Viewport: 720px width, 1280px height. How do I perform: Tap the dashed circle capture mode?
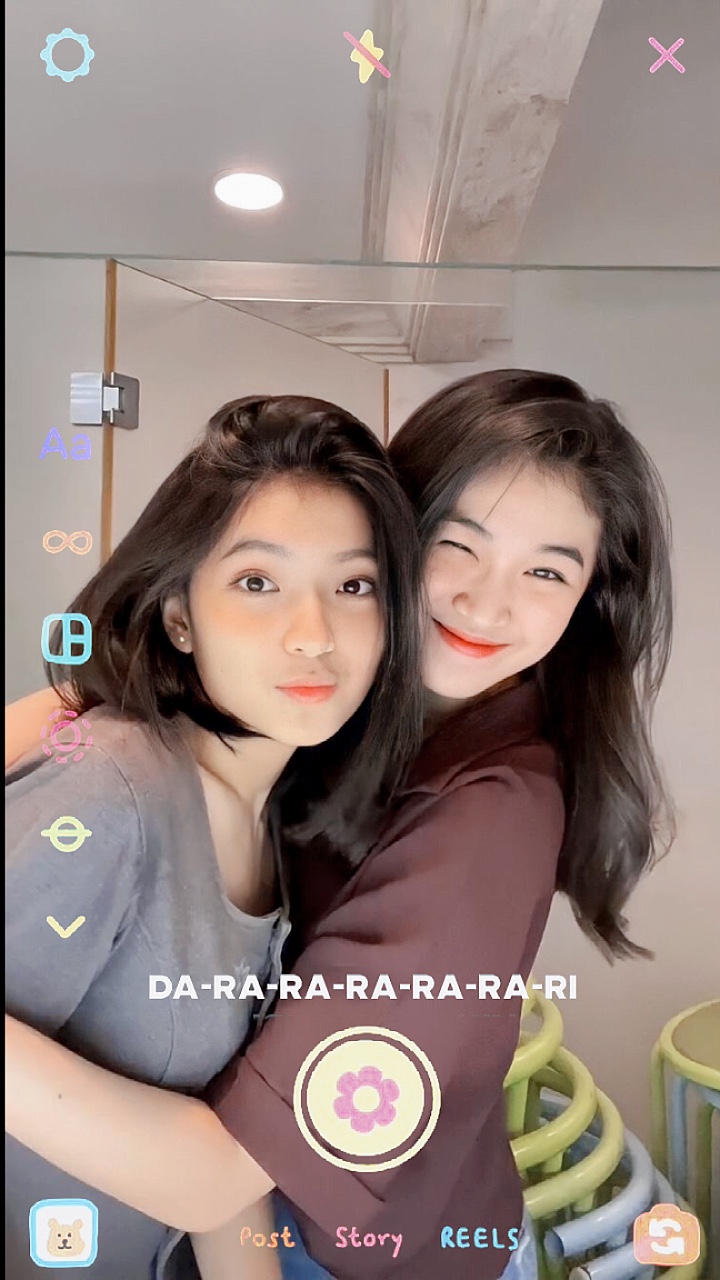67,736
